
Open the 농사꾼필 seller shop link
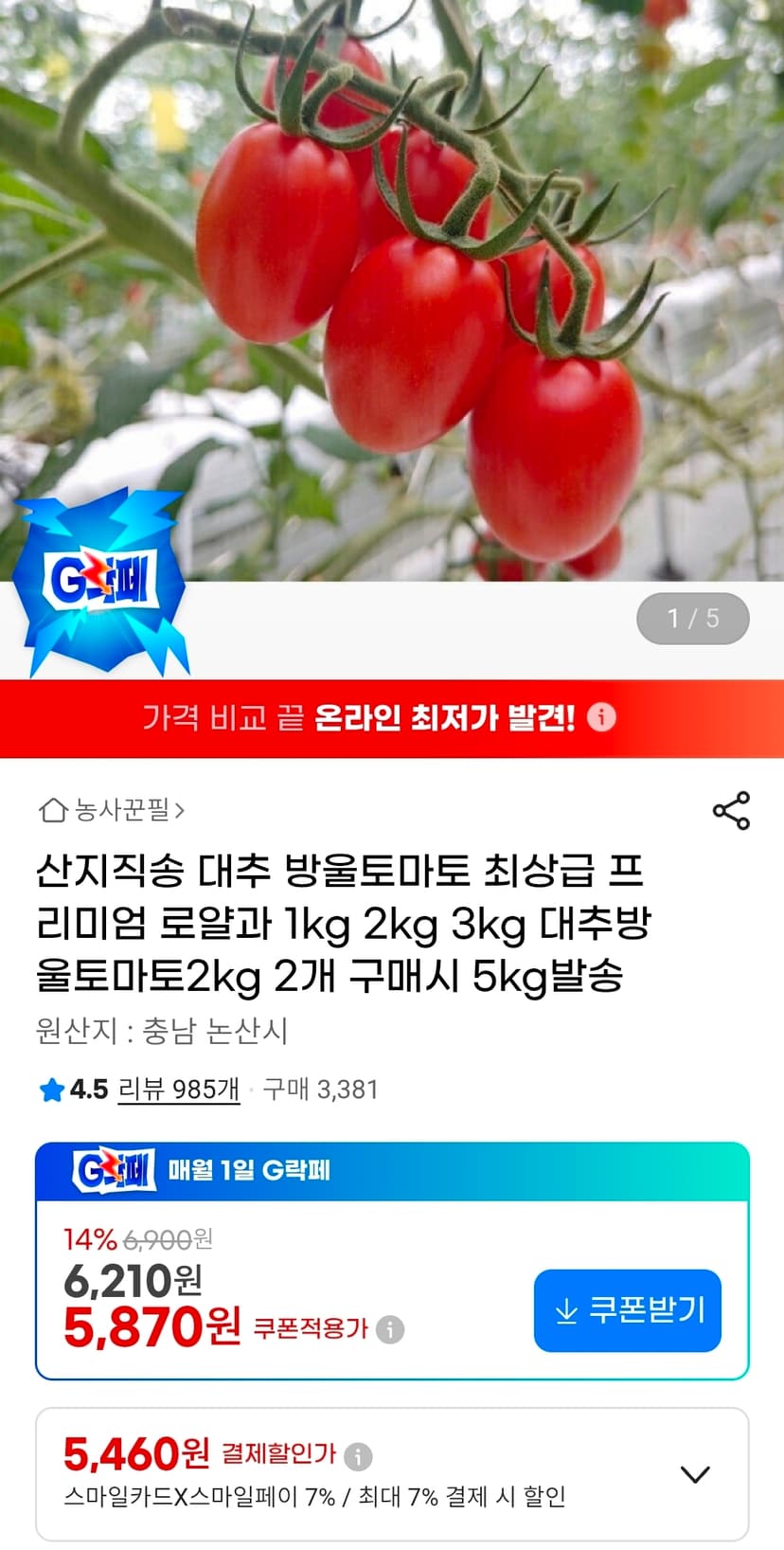(112, 810)
